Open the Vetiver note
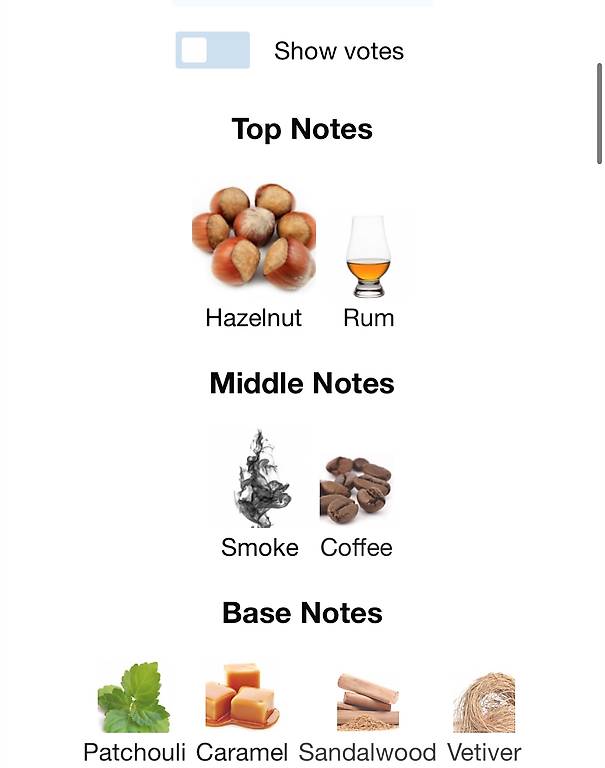The width and height of the screenshot is (605, 768). [x=484, y=701]
